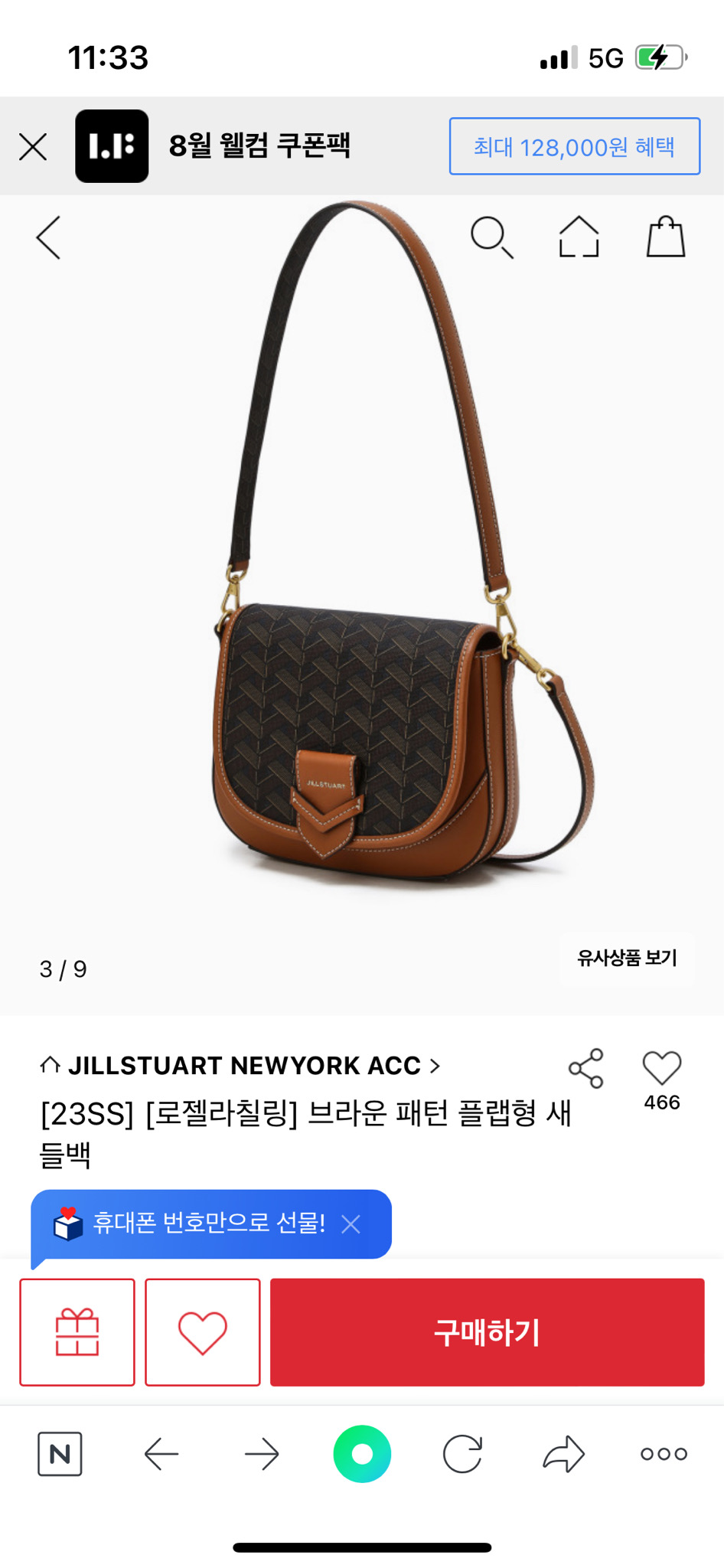Image resolution: width=724 pixels, height=1568 pixels.
Task: Open the search from product image header
Action: click(x=492, y=237)
